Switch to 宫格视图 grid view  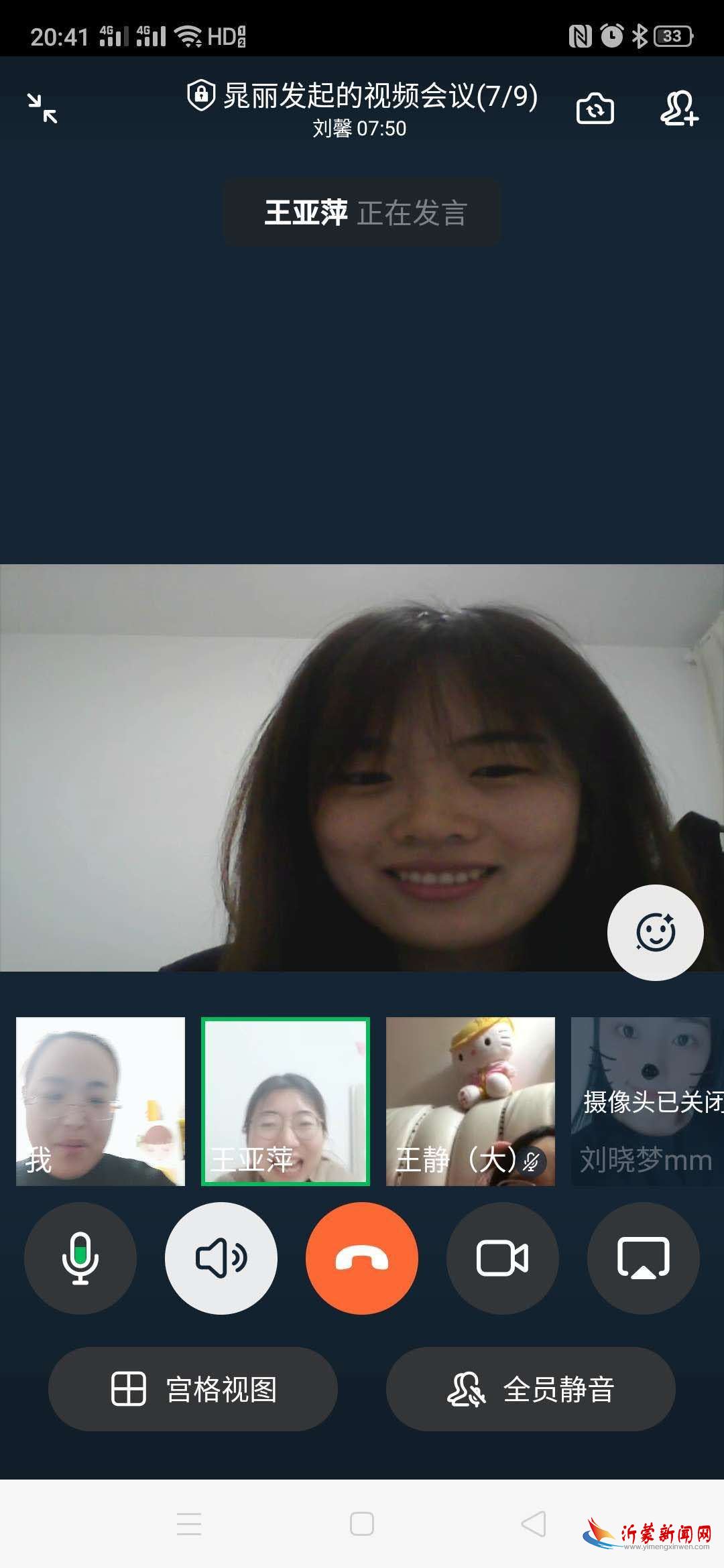click(x=193, y=1389)
